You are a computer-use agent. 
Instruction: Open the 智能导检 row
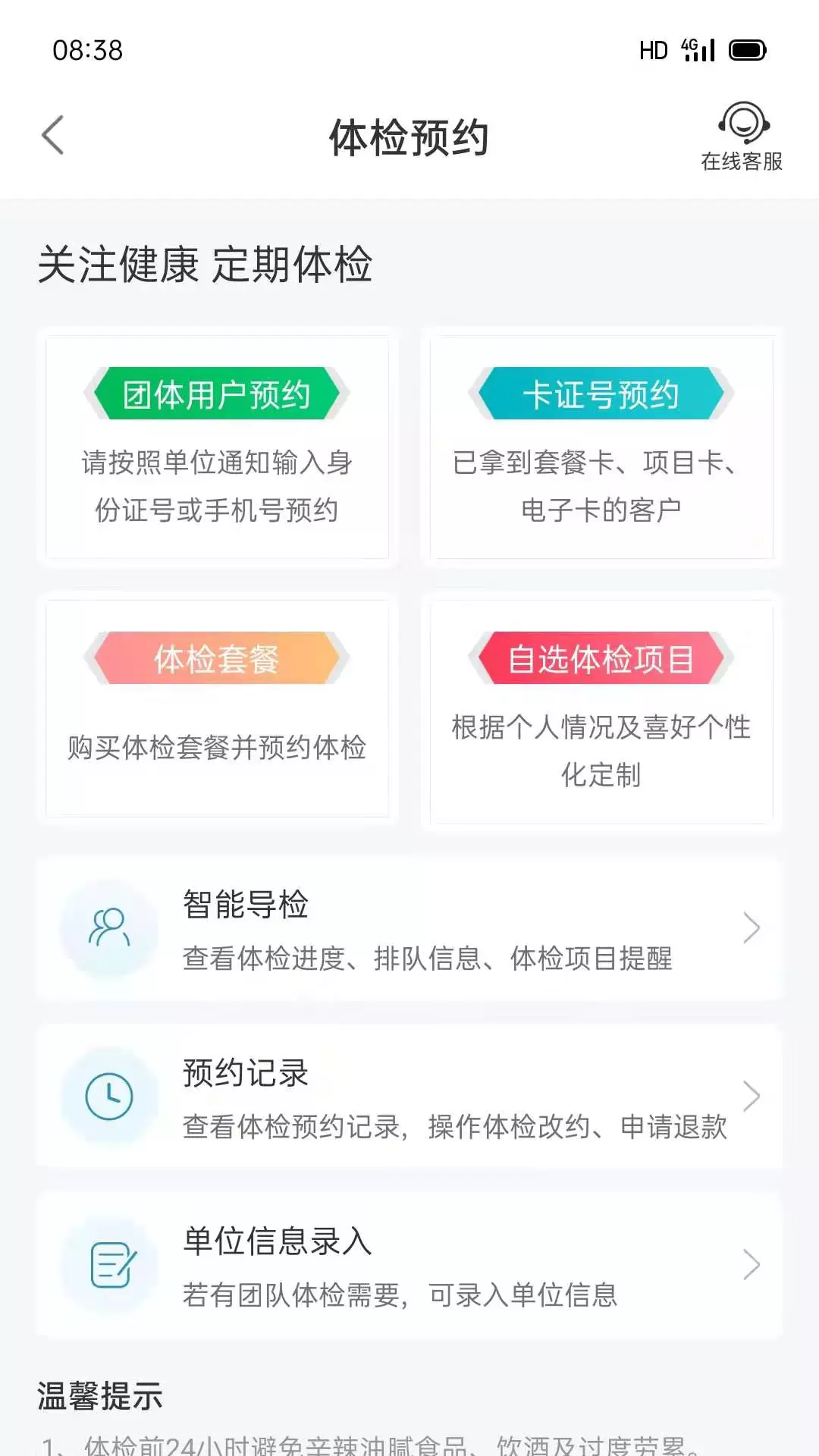pyautogui.click(x=409, y=929)
